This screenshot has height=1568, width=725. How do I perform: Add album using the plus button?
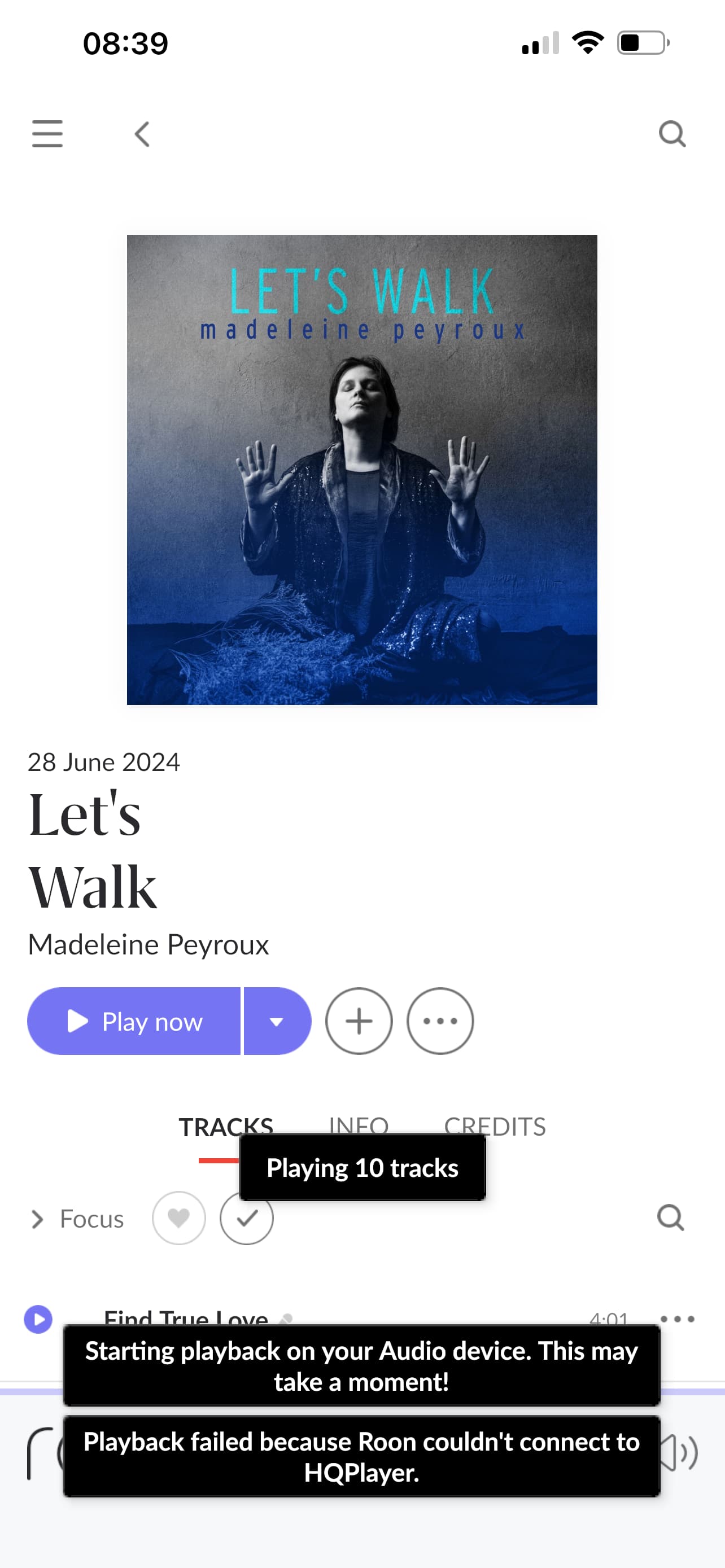tap(359, 1021)
